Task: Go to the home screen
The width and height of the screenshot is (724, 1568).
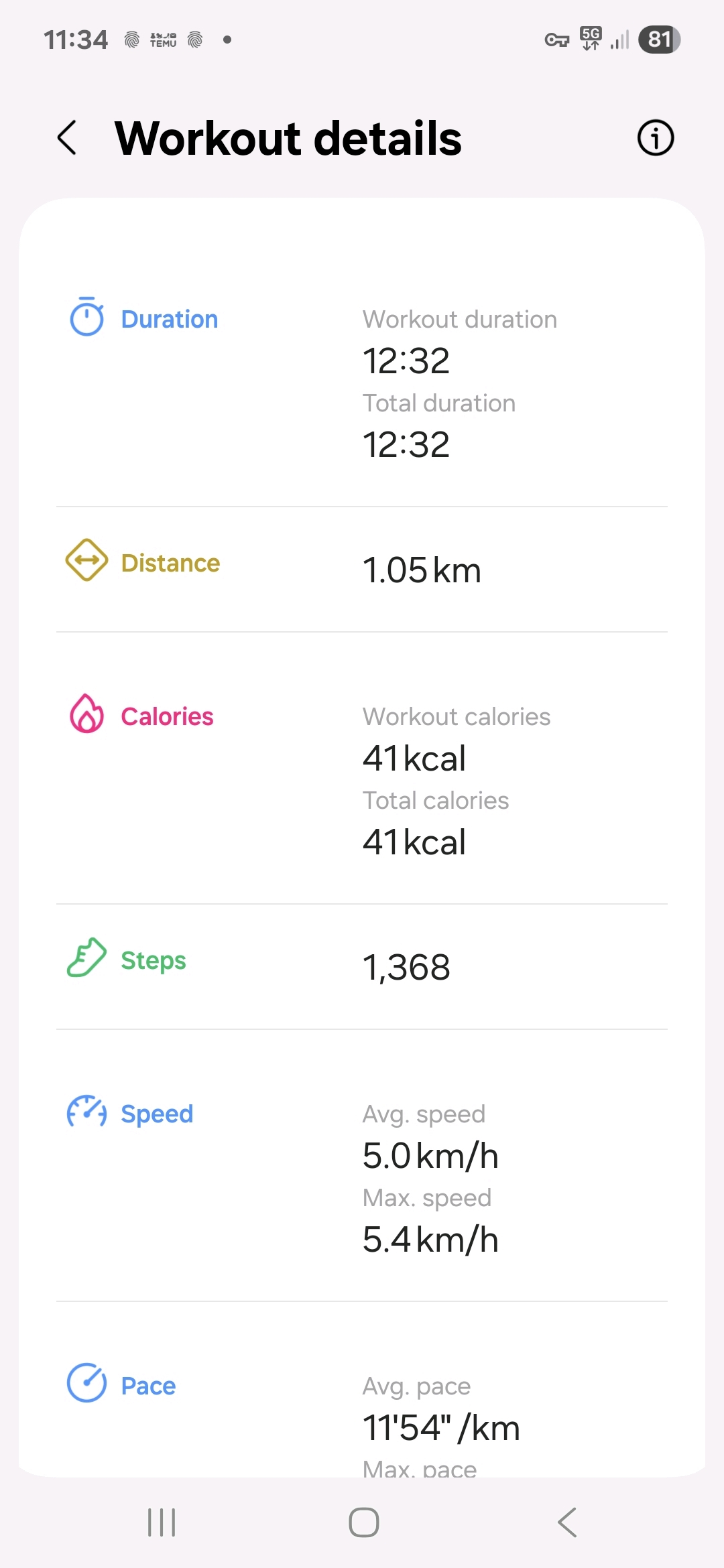Action: [x=364, y=1522]
